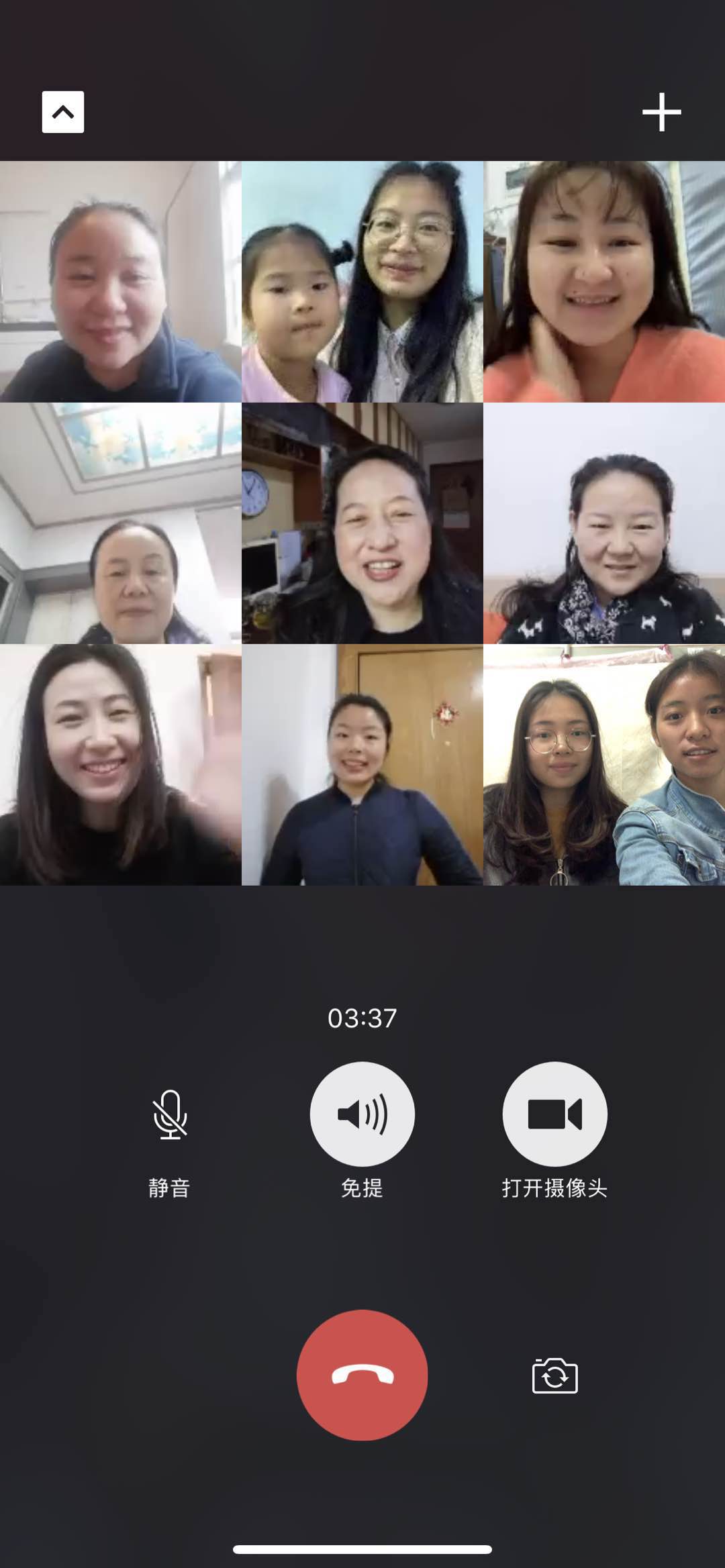The image size is (725, 1568).
Task: Select the video tile of the woman waving
Action: click(120, 765)
